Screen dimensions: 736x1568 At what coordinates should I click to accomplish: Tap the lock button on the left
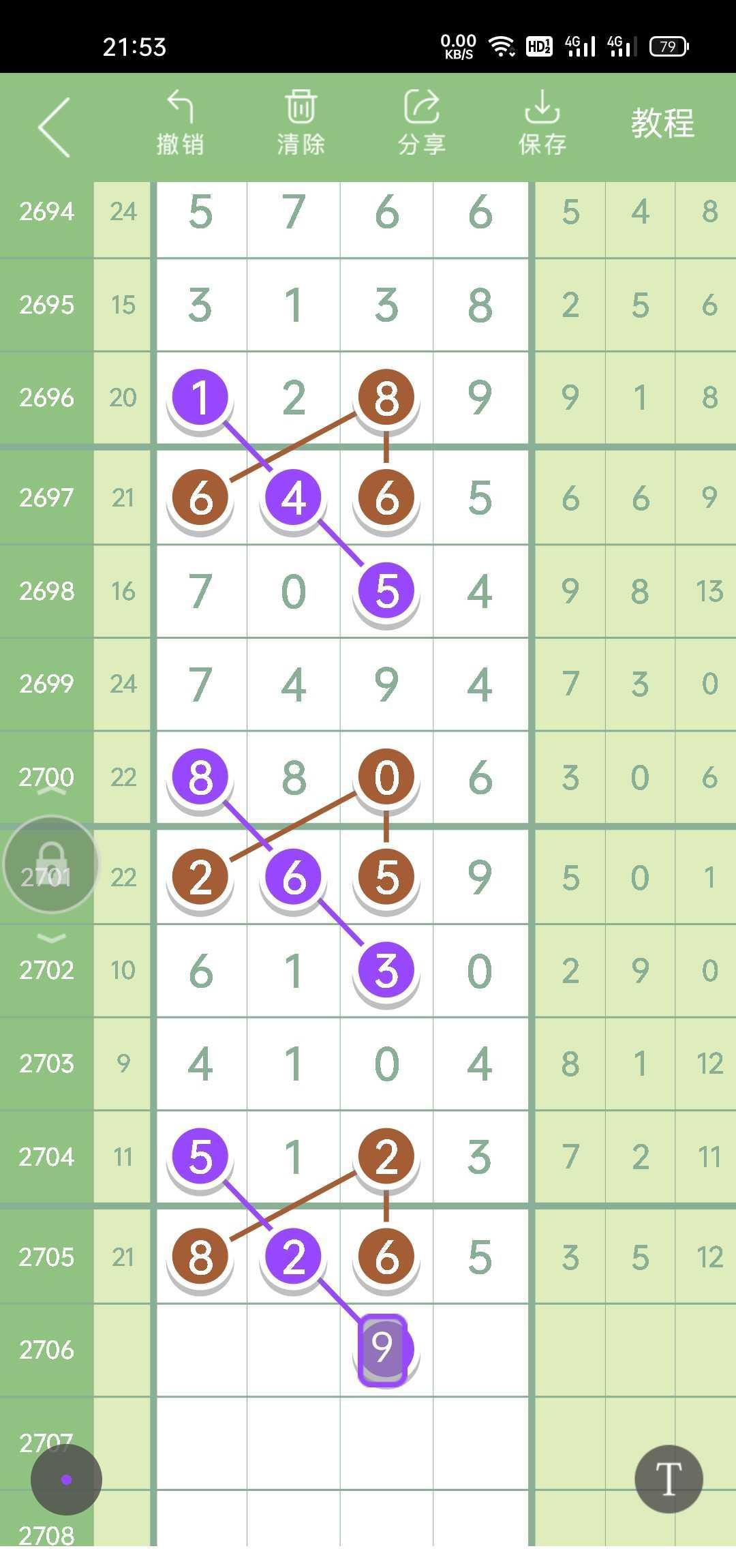[51, 864]
